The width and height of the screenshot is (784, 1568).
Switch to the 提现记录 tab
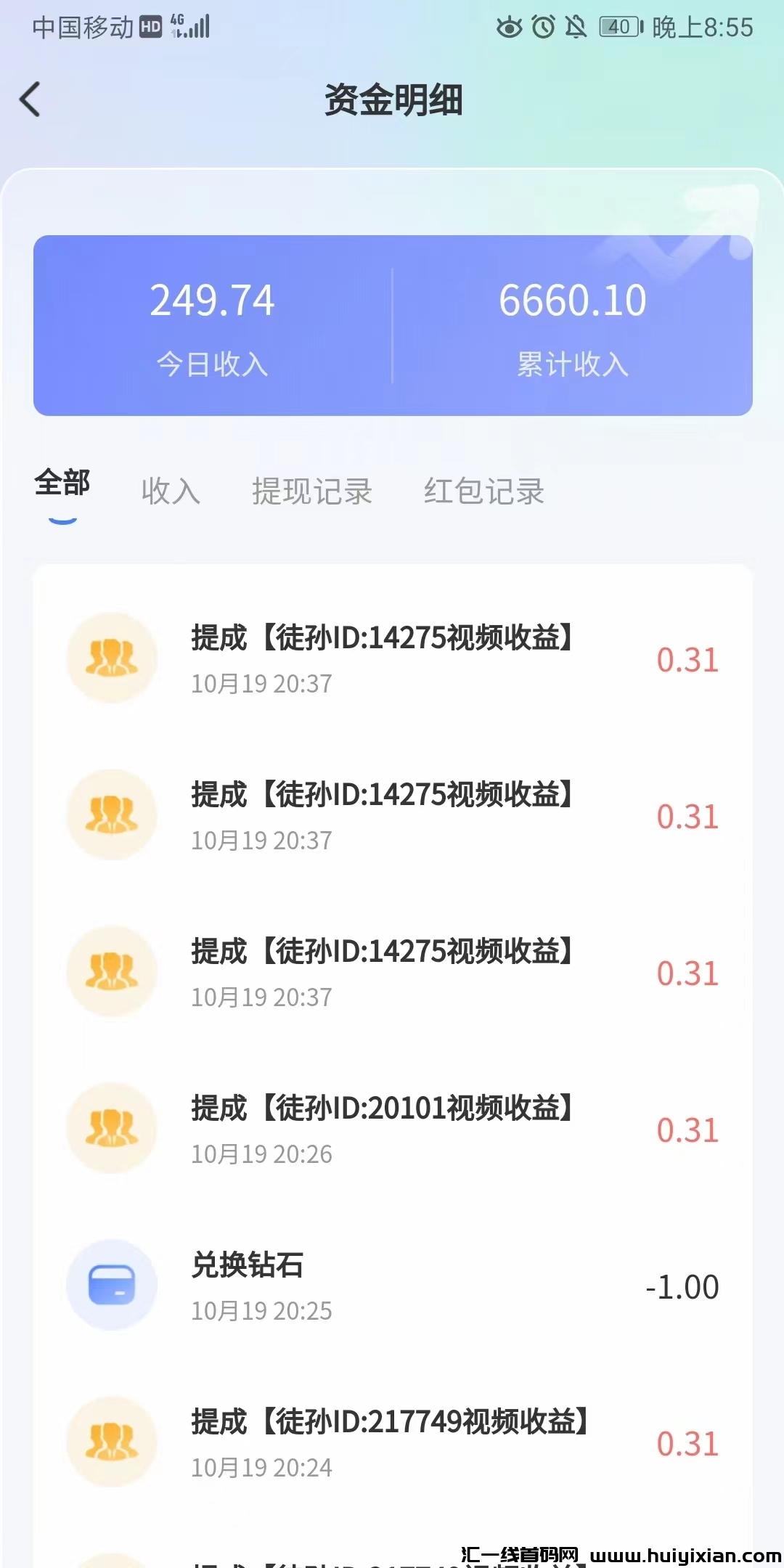[x=312, y=491]
